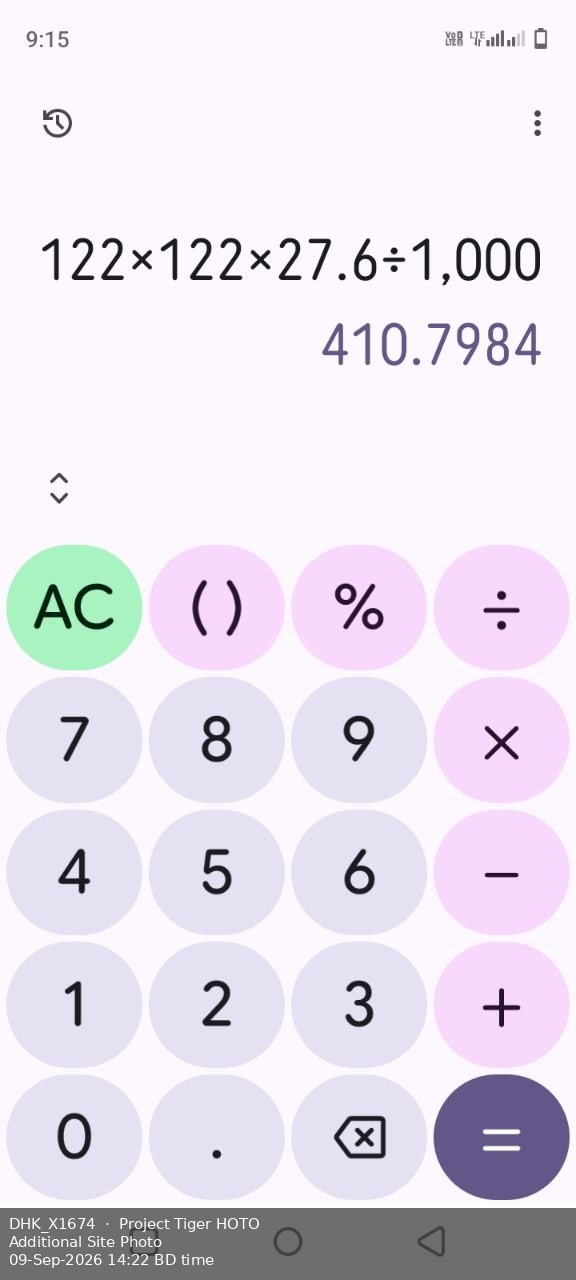Enter the digit 2
The image size is (576, 1280).
click(x=217, y=1005)
